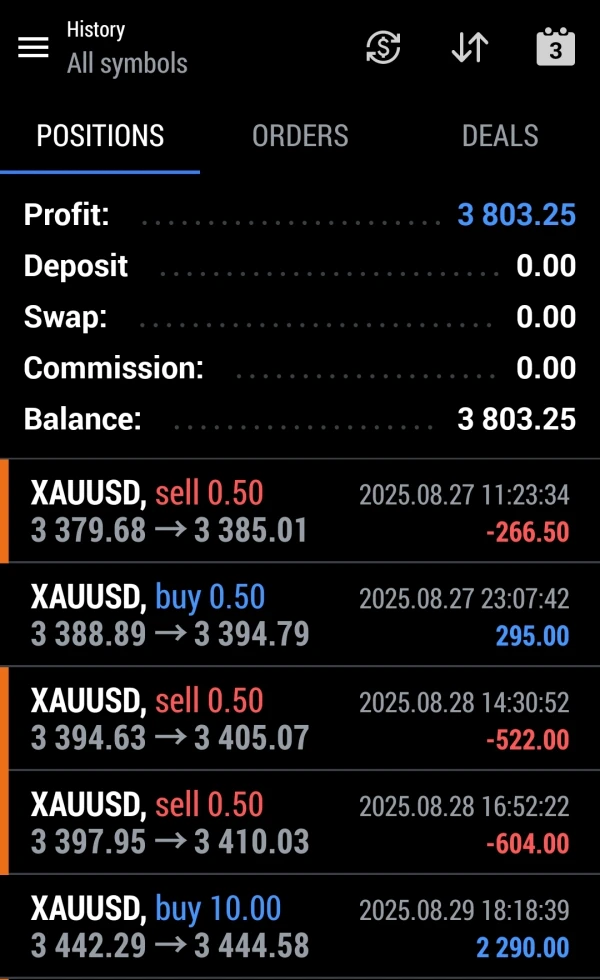
Task: Open XAUUSD sell position with -266.50 loss
Action: coord(300,511)
